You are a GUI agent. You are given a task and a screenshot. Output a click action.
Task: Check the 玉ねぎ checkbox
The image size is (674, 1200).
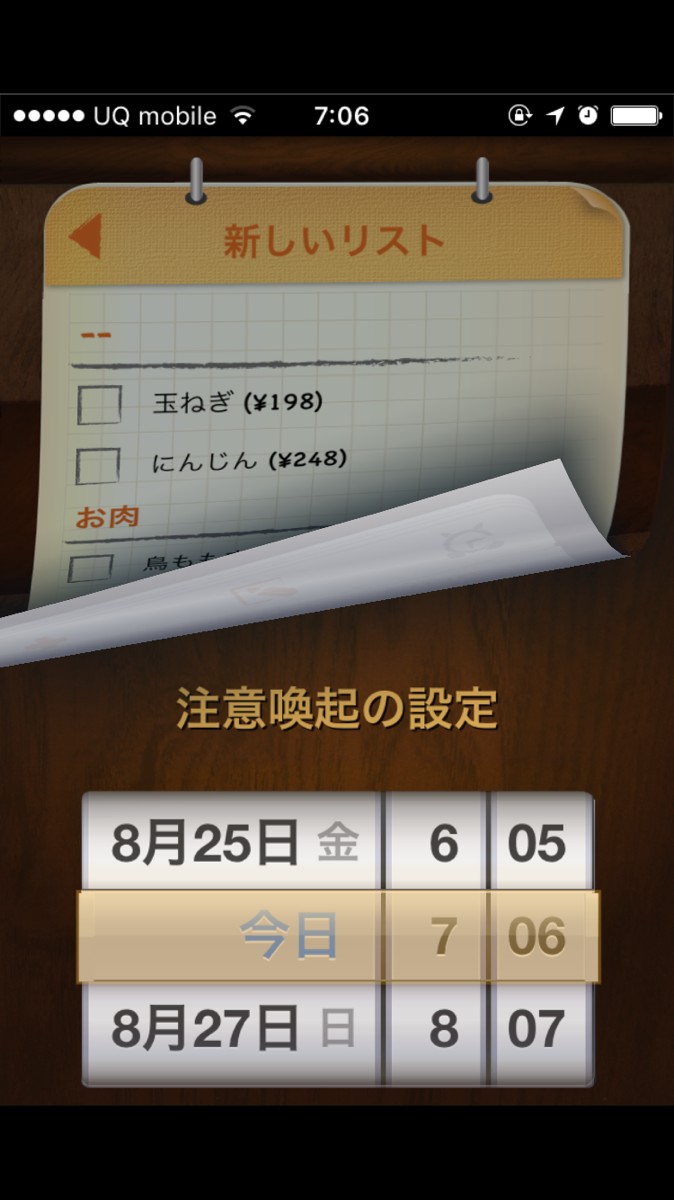coord(100,404)
